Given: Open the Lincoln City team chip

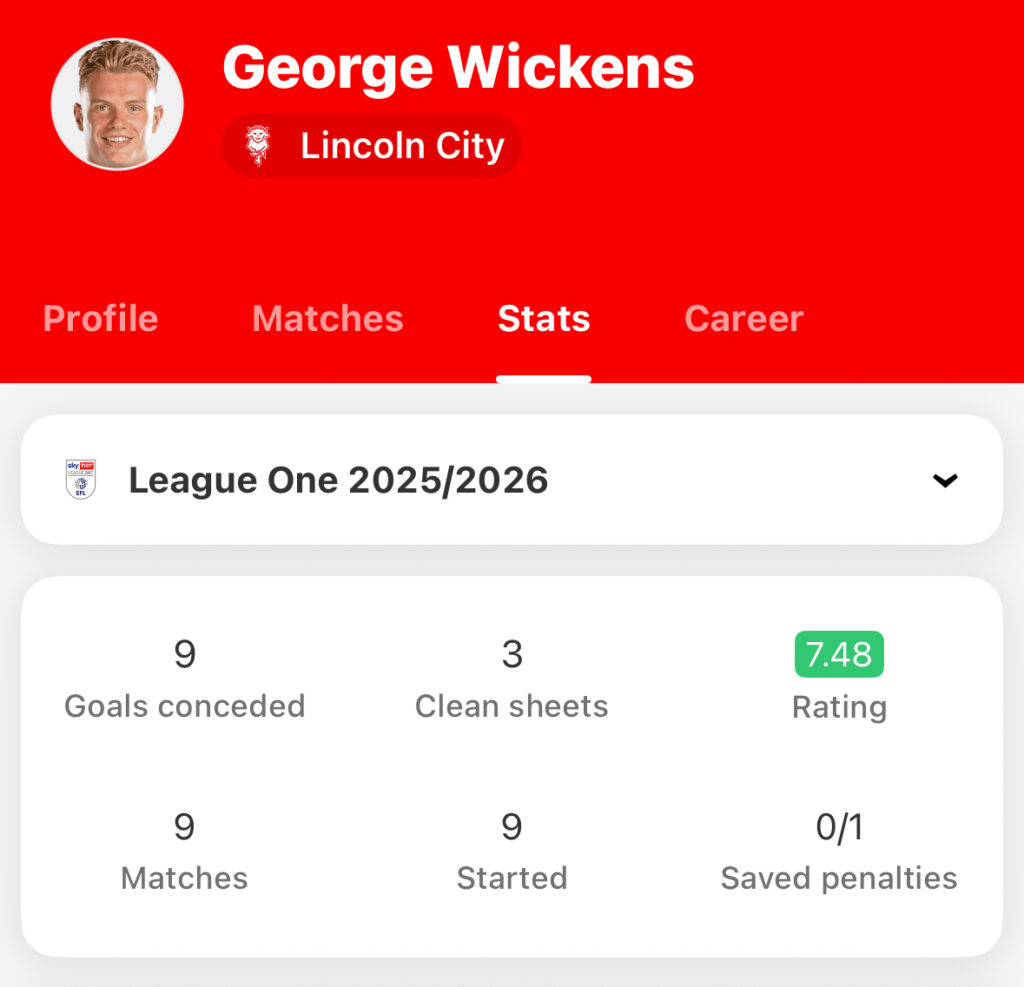Looking at the screenshot, I should tap(372, 146).
